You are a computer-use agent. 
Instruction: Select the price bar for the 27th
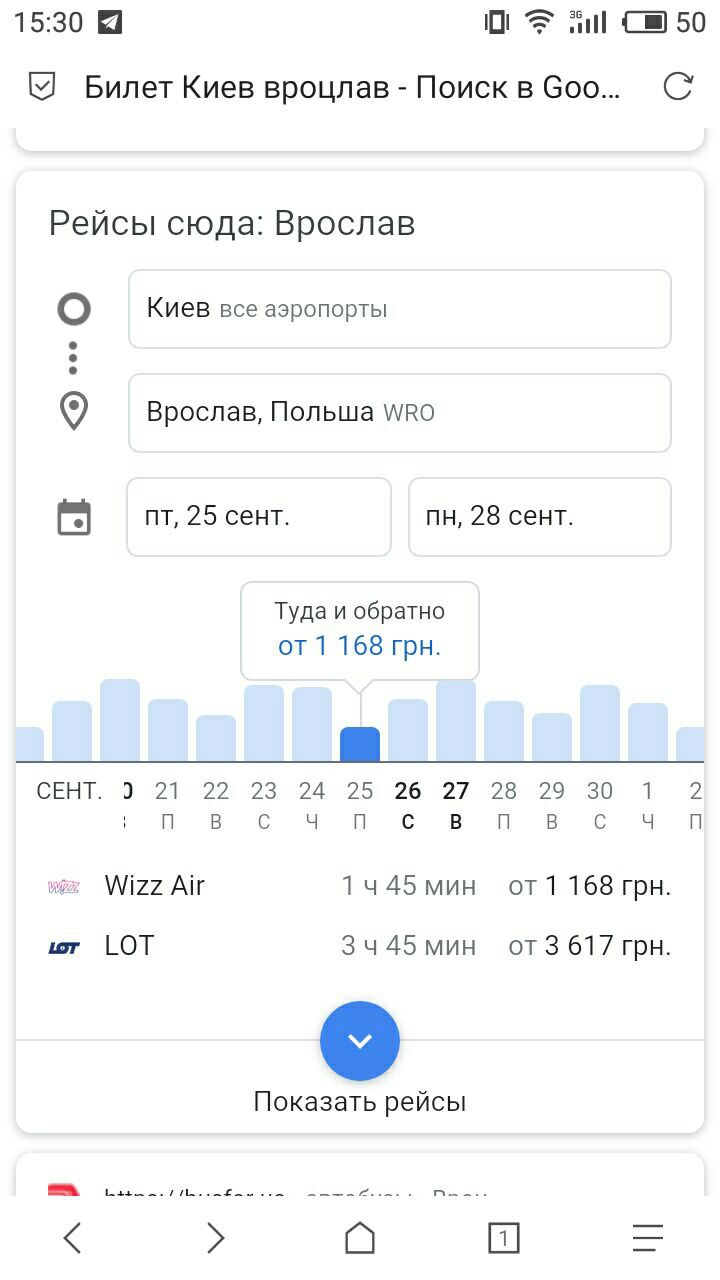pos(456,720)
